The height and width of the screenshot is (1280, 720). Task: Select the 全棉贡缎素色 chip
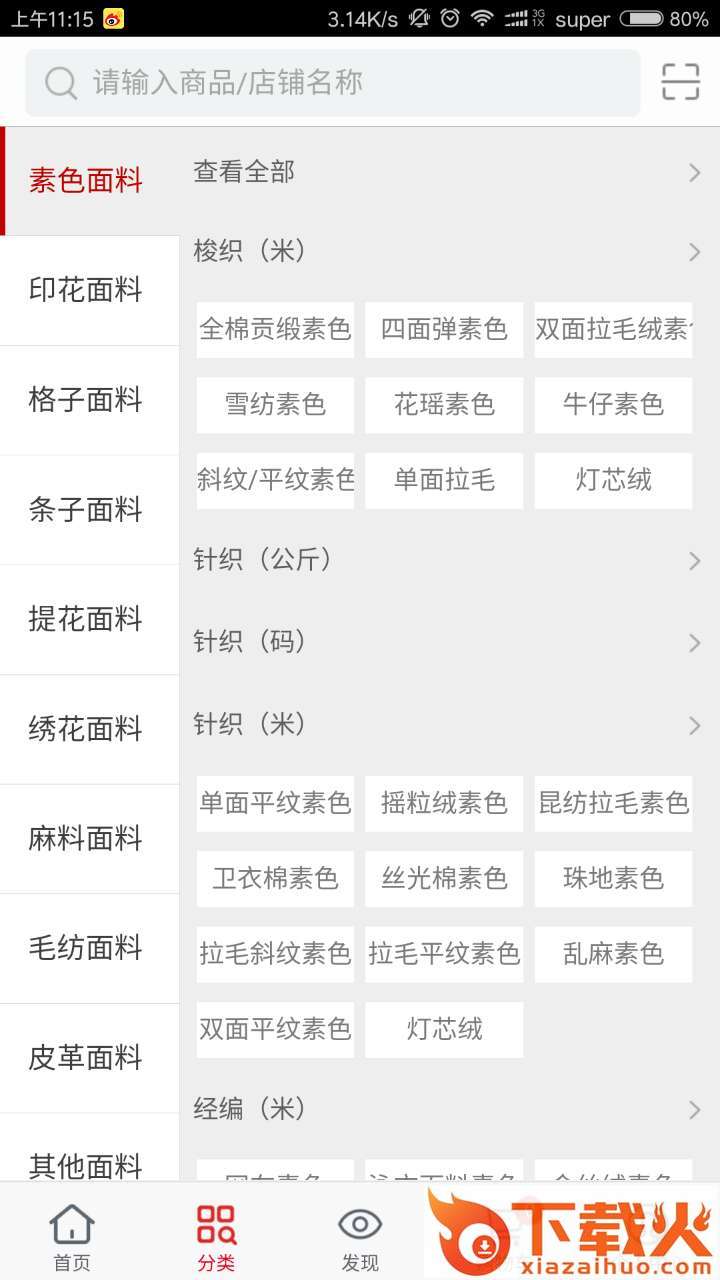coord(275,329)
